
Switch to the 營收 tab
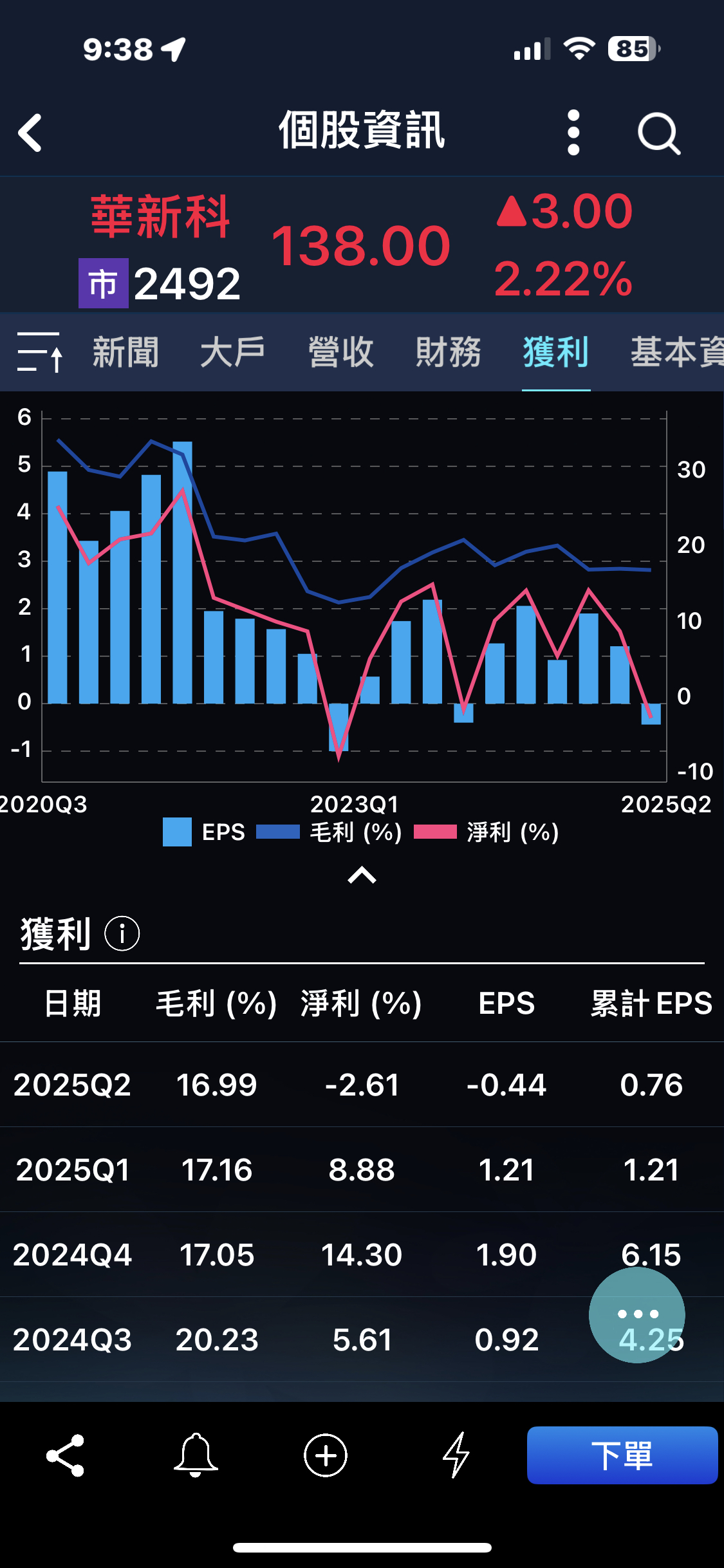341,352
